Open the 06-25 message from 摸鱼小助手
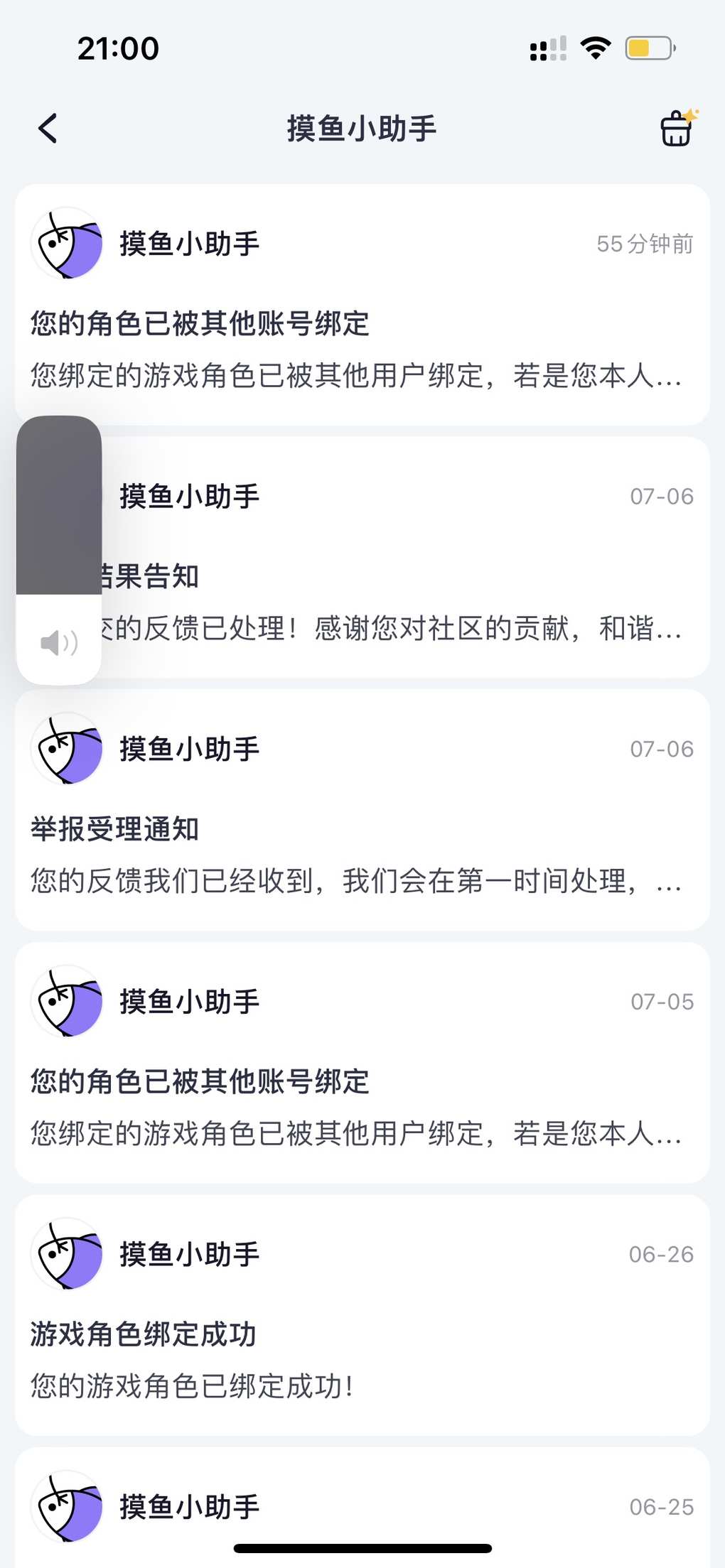 point(362,1508)
